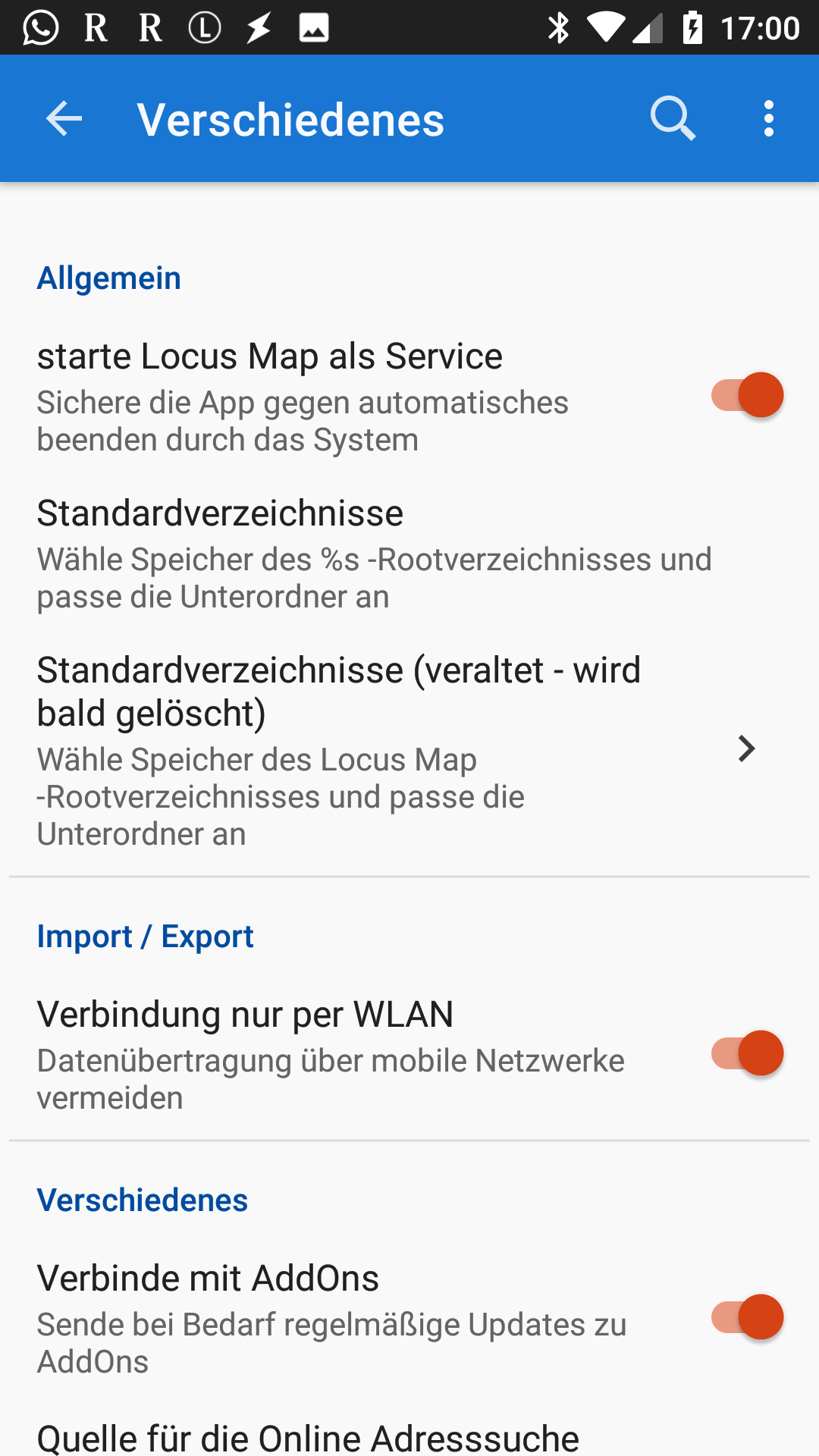Disable 'Verbindung nur per WLAN' switch
This screenshot has width=819, height=1456.
[x=747, y=1053]
